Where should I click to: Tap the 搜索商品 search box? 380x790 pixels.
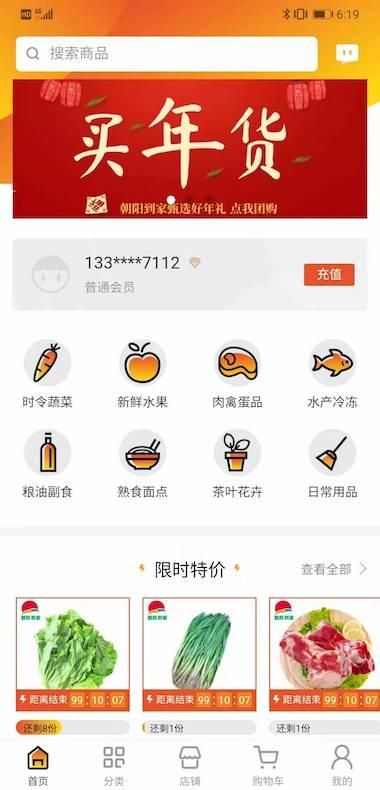click(x=167, y=54)
